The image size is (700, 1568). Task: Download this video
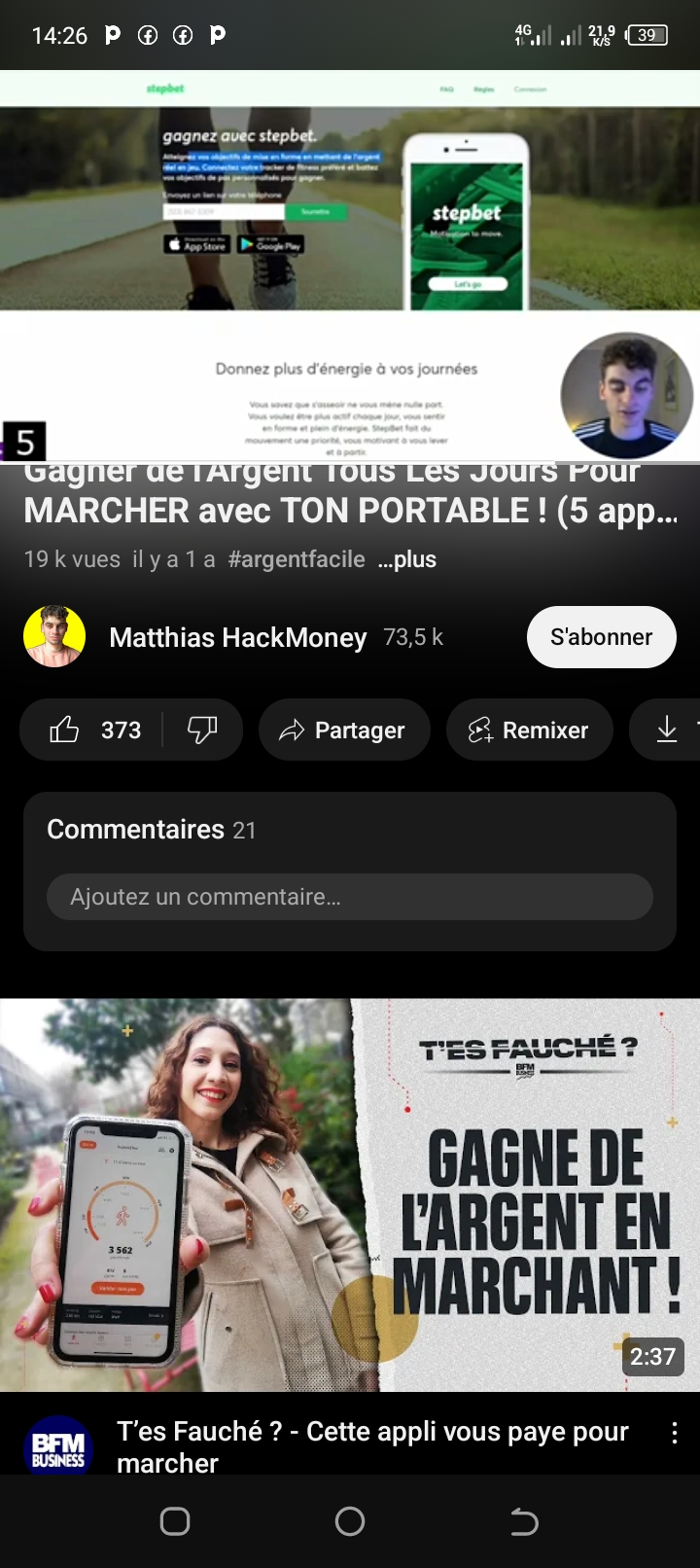[667, 730]
